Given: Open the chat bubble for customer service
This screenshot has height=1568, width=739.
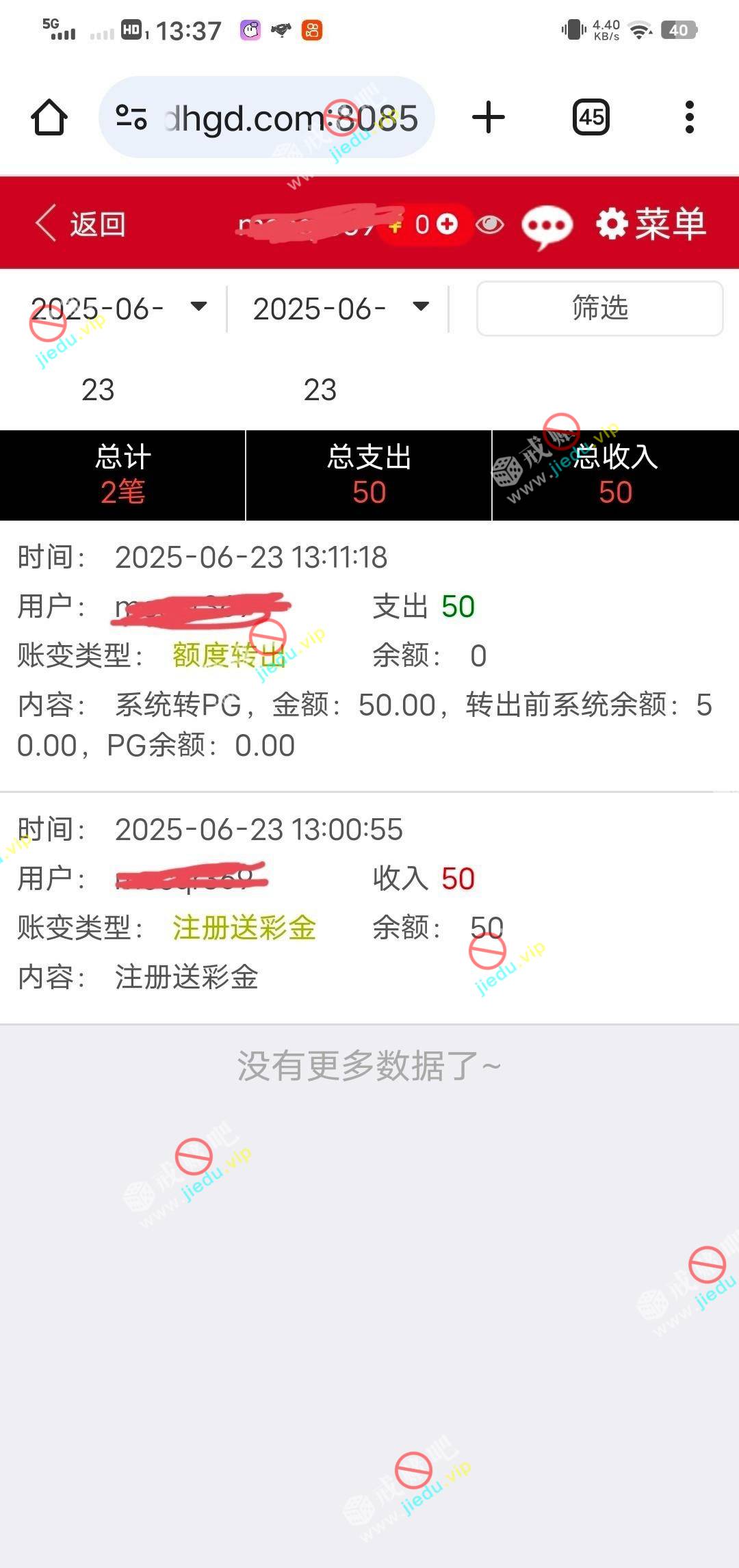Looking at the screenshot, I should click(547, 225).
